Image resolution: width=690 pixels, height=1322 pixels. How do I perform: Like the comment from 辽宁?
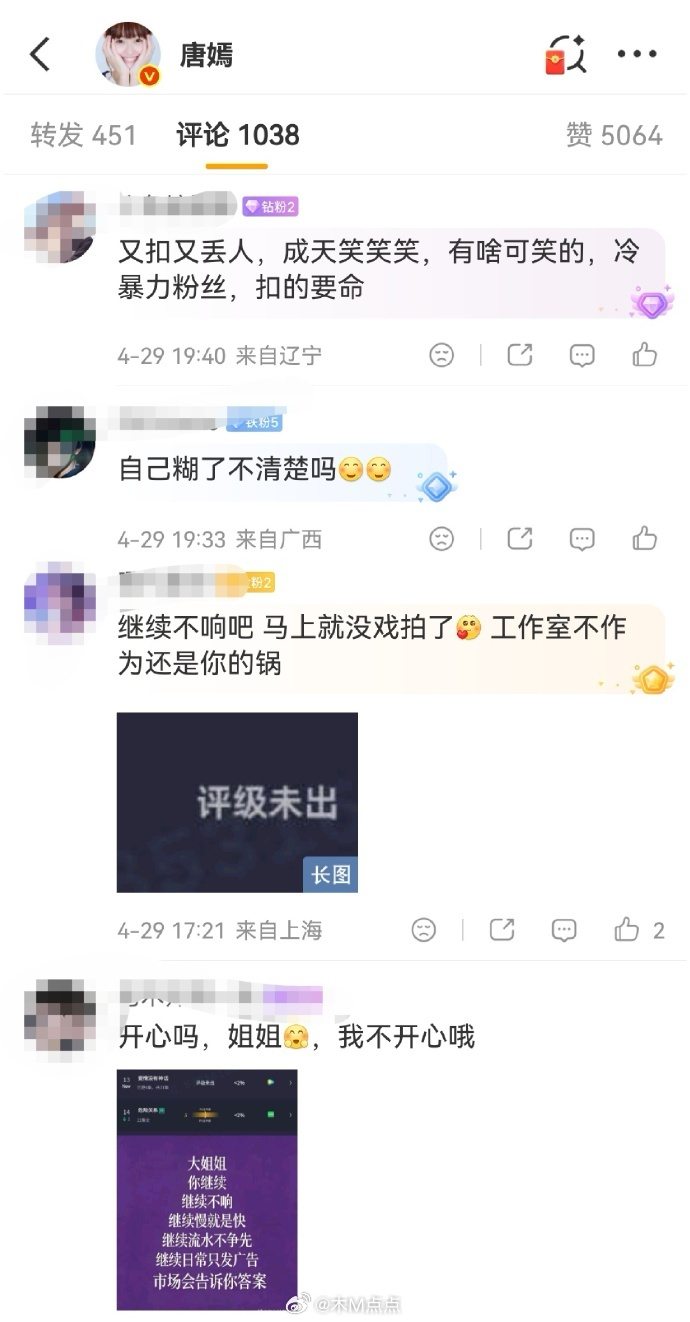[645, 355]
